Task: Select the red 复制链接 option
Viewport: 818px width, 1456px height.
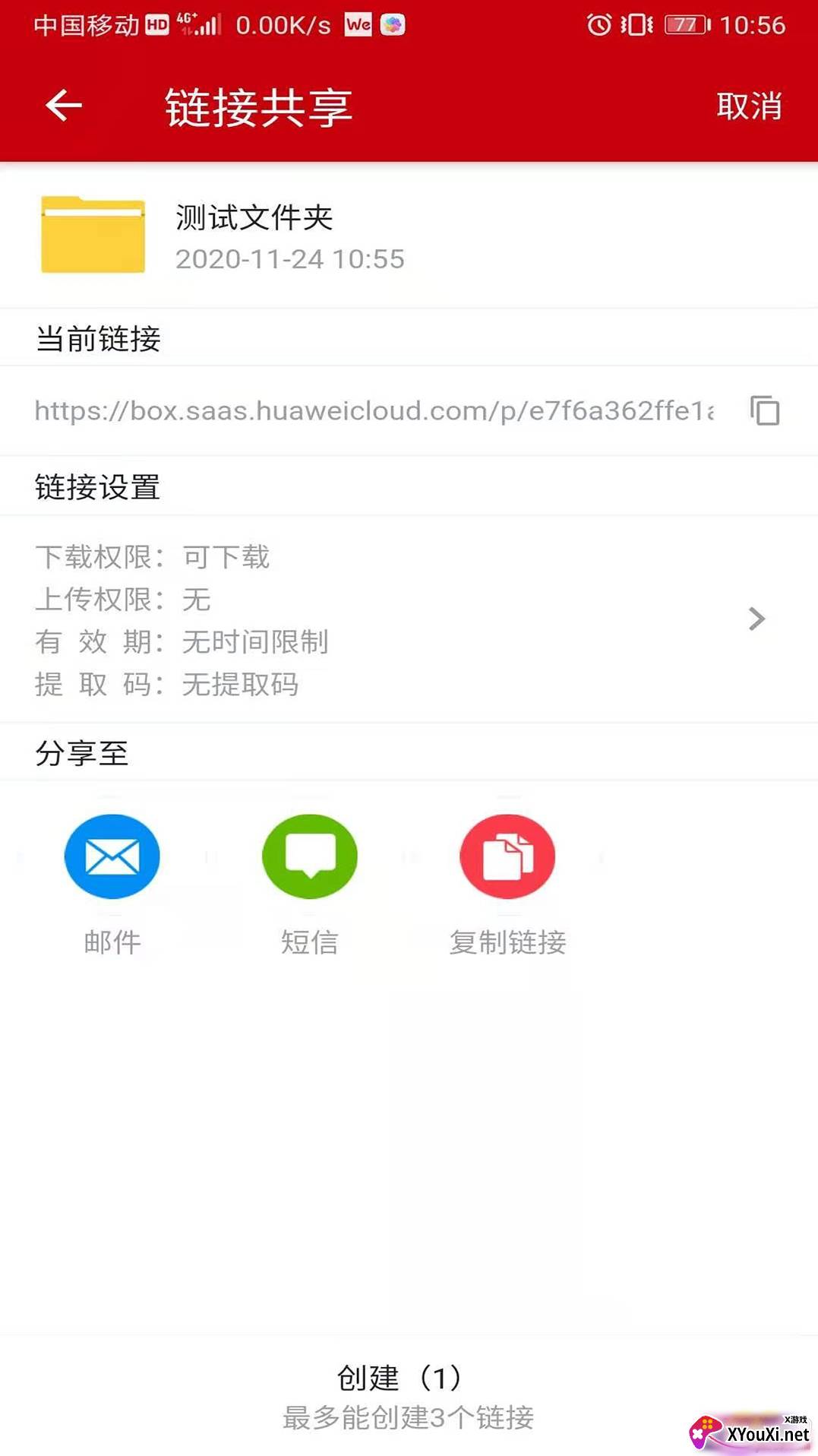Action: tap(507, 856)
